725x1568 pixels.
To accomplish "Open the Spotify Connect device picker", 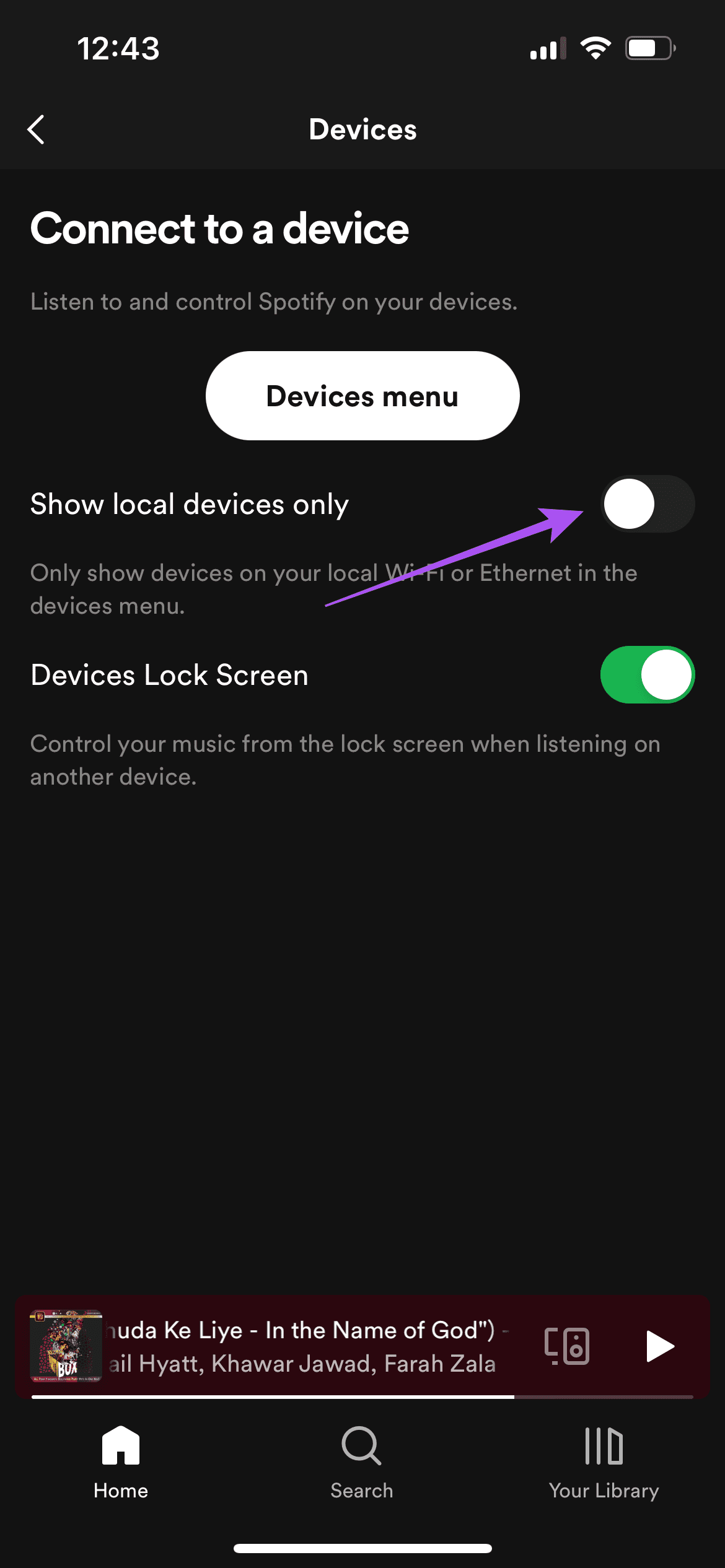I will [x=567, y=1346].
